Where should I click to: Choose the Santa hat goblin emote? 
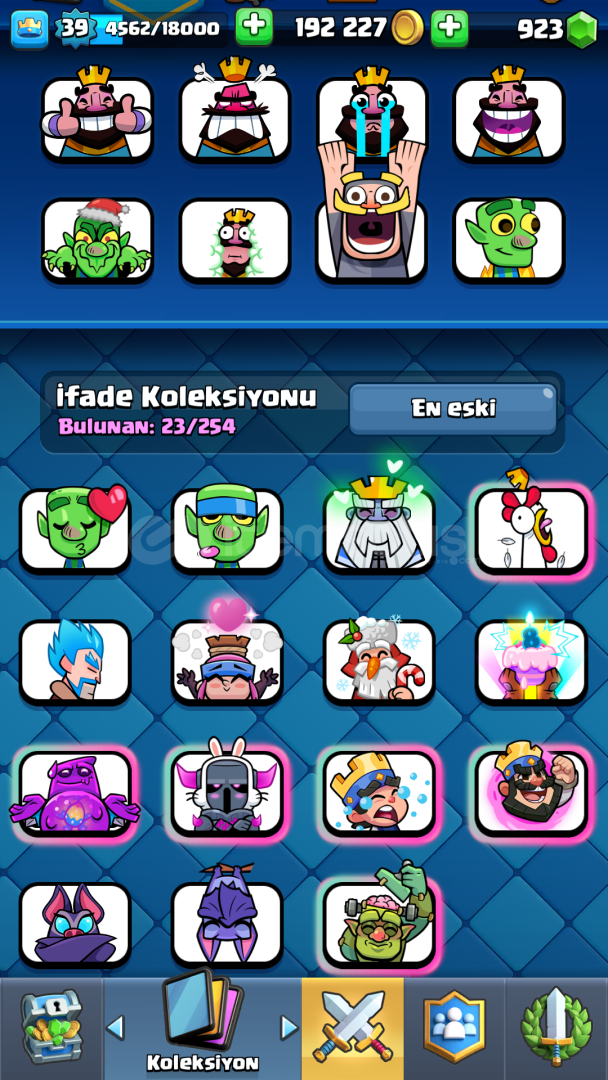tap(97, 240)
